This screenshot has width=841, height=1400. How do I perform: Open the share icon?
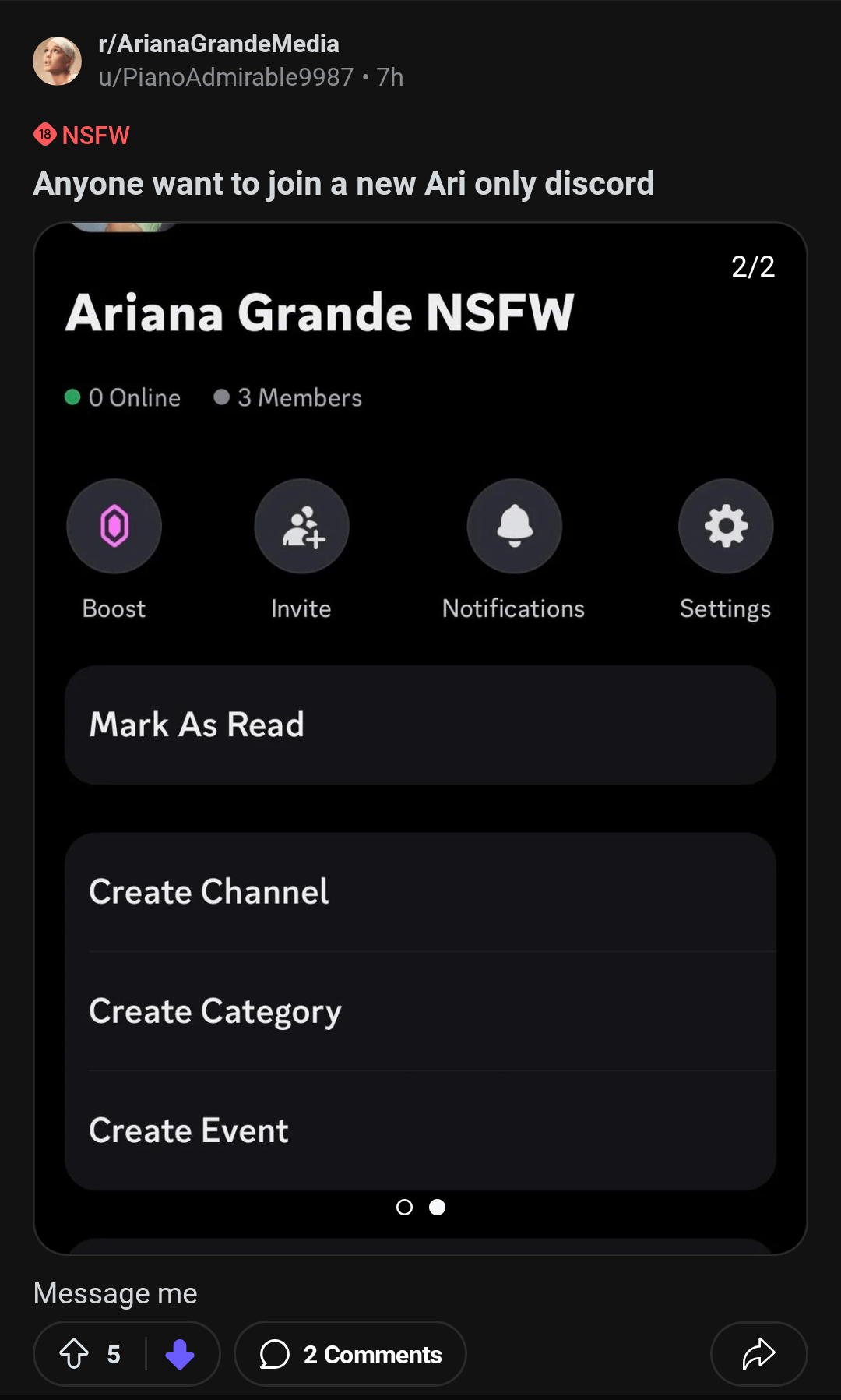758,1353
